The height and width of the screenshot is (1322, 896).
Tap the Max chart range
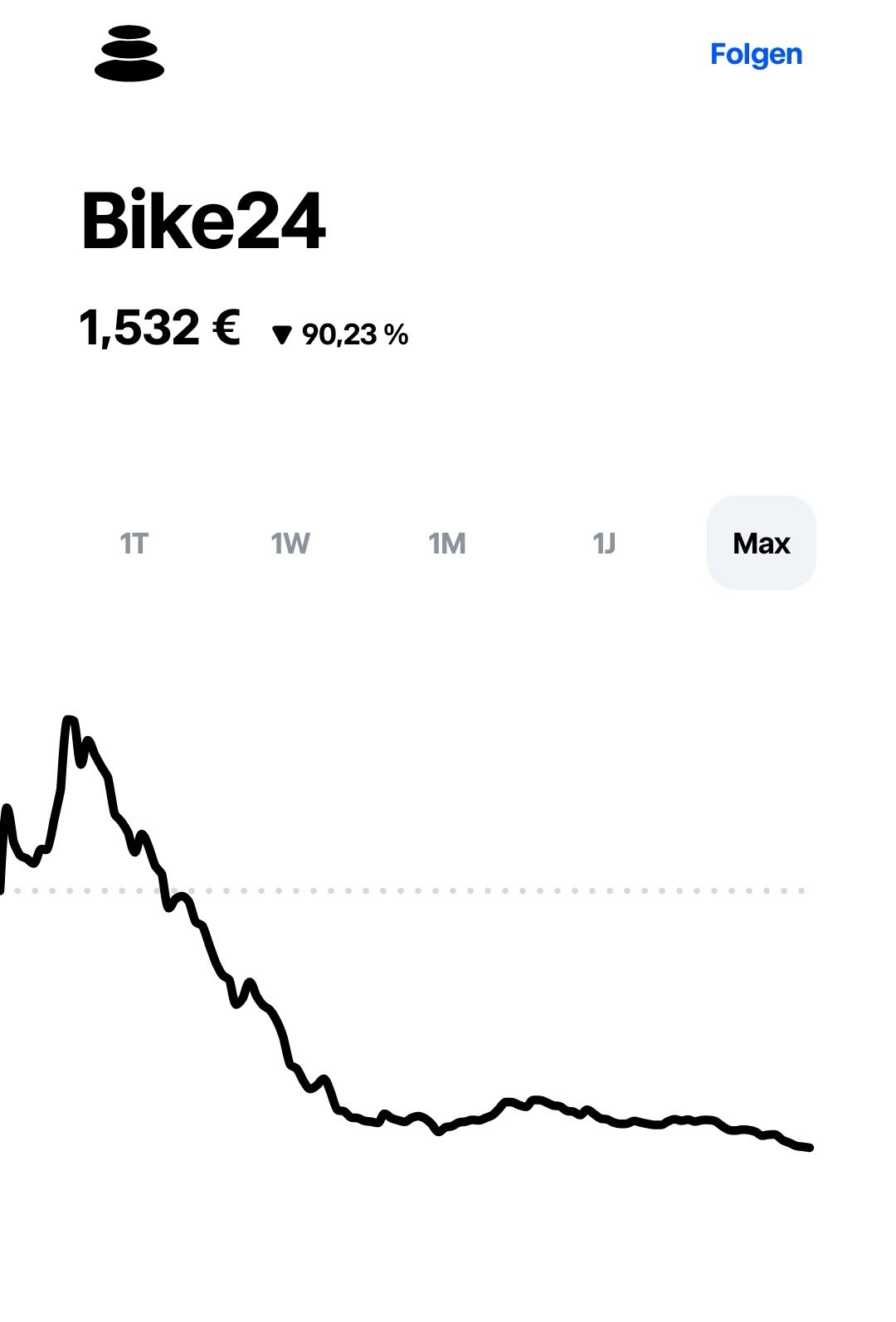[x=761, y=544]
